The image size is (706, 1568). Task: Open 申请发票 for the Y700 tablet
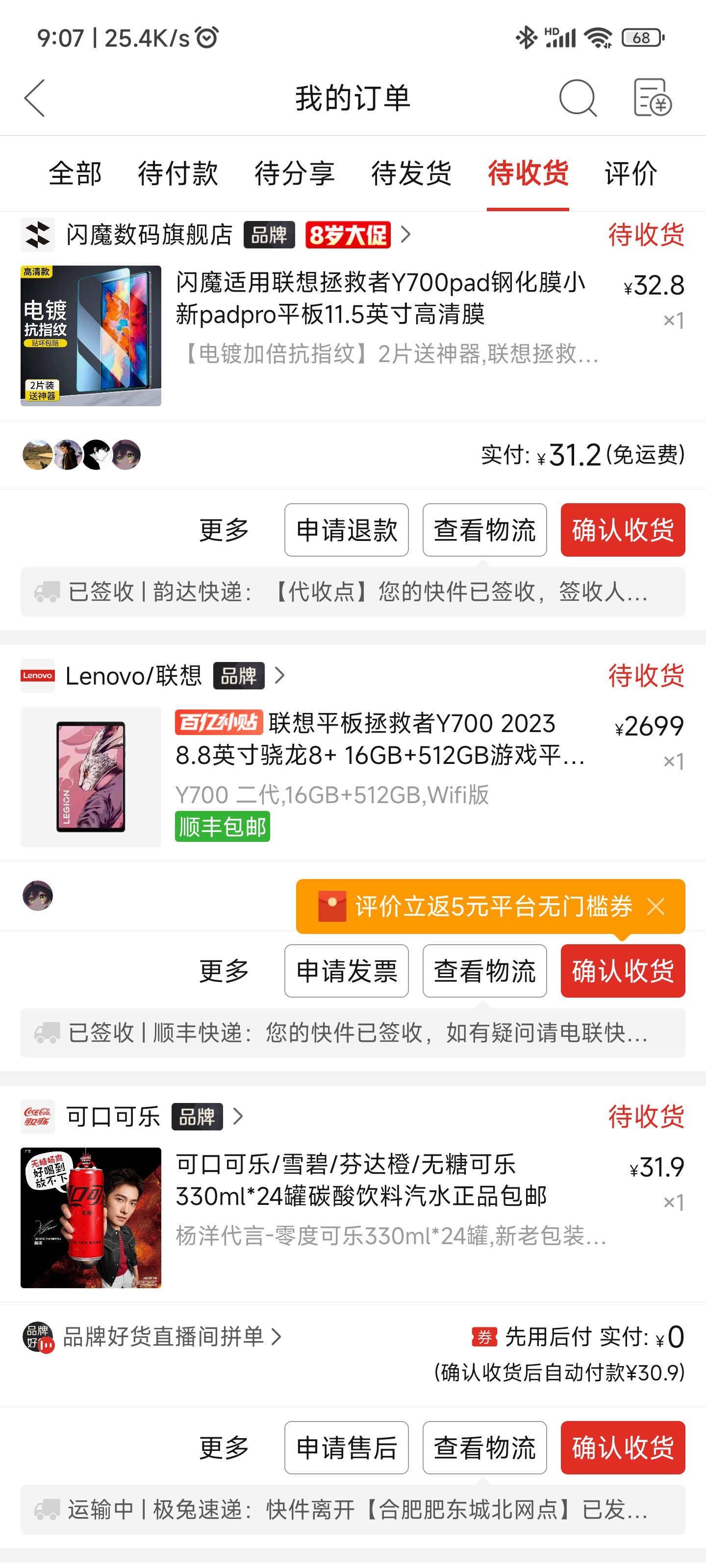point(346,970)
